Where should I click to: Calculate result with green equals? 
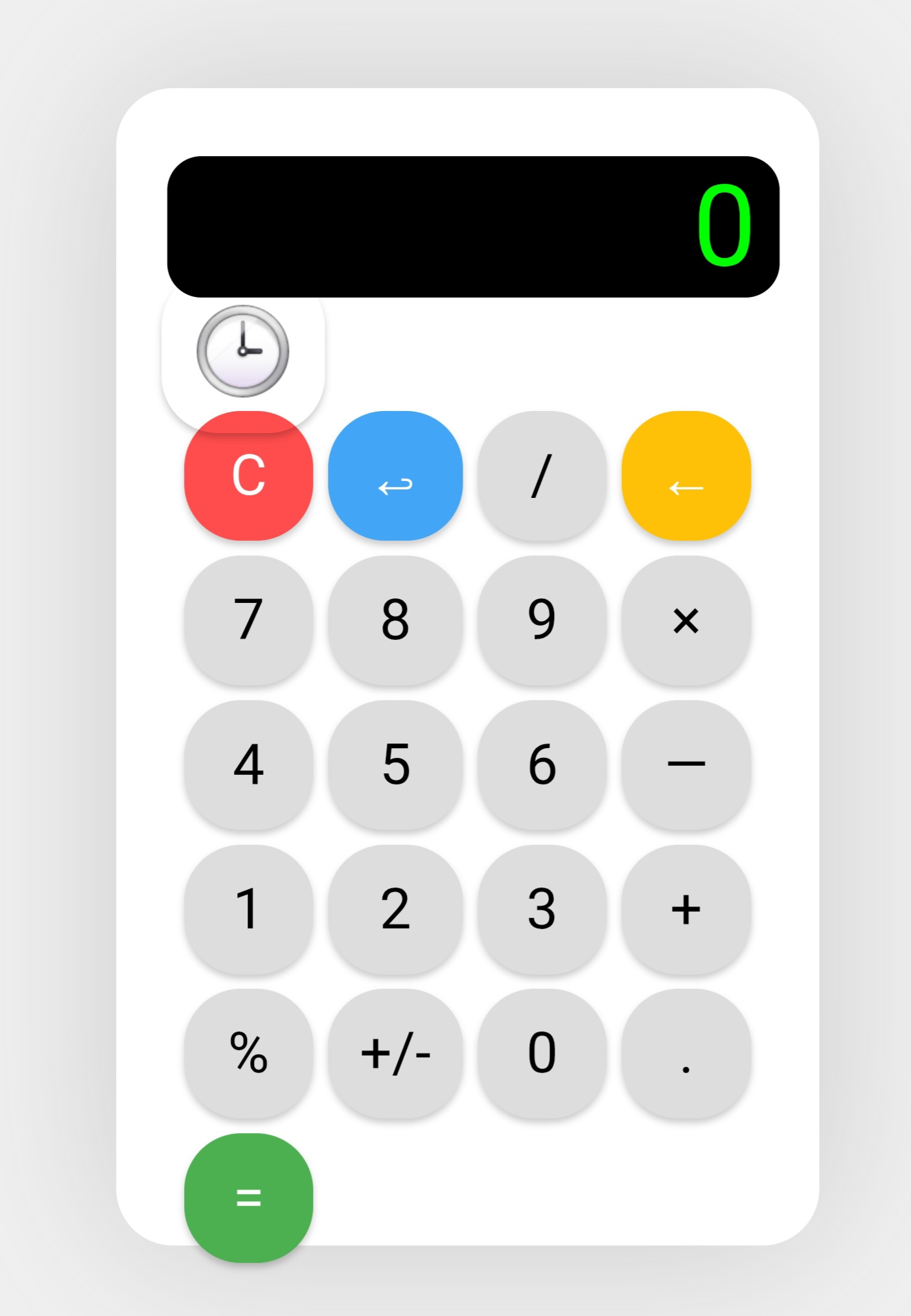(249, 1197)
